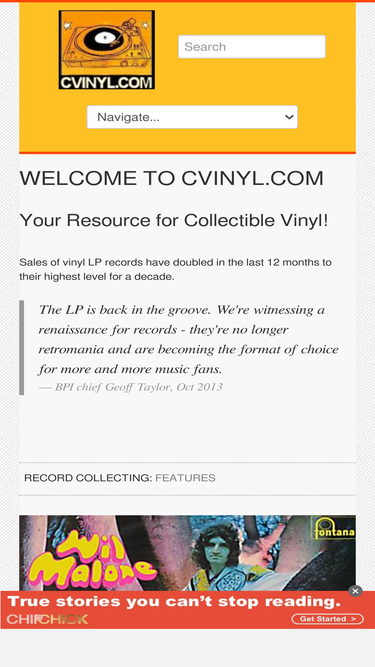Open the Wil Malone feature image
Screen dimensions: 375x667
click(188, 553)
